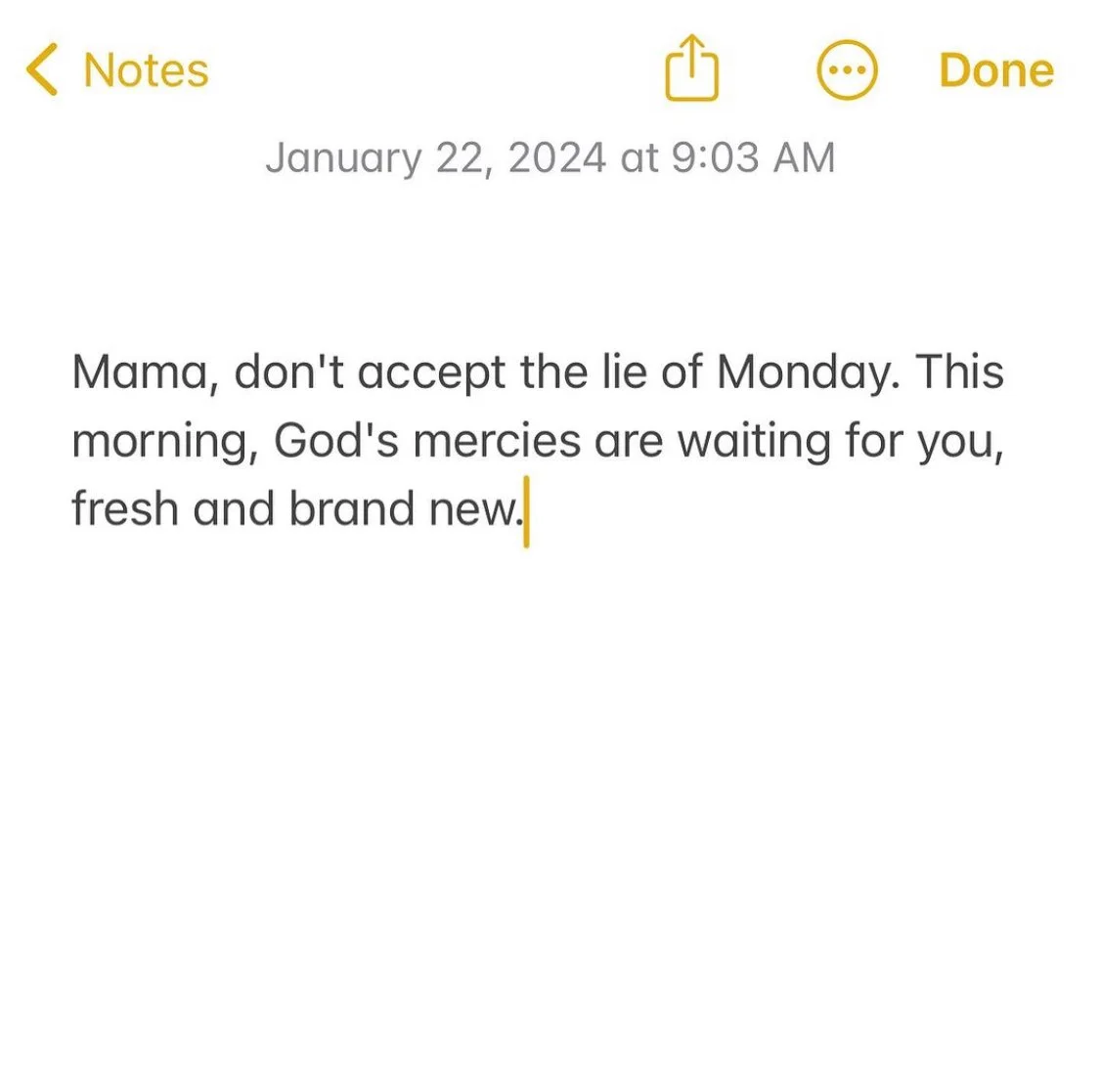The image size is (1100, 1092).
Task: Tap Done to finish editing
Action: (995, 70)
